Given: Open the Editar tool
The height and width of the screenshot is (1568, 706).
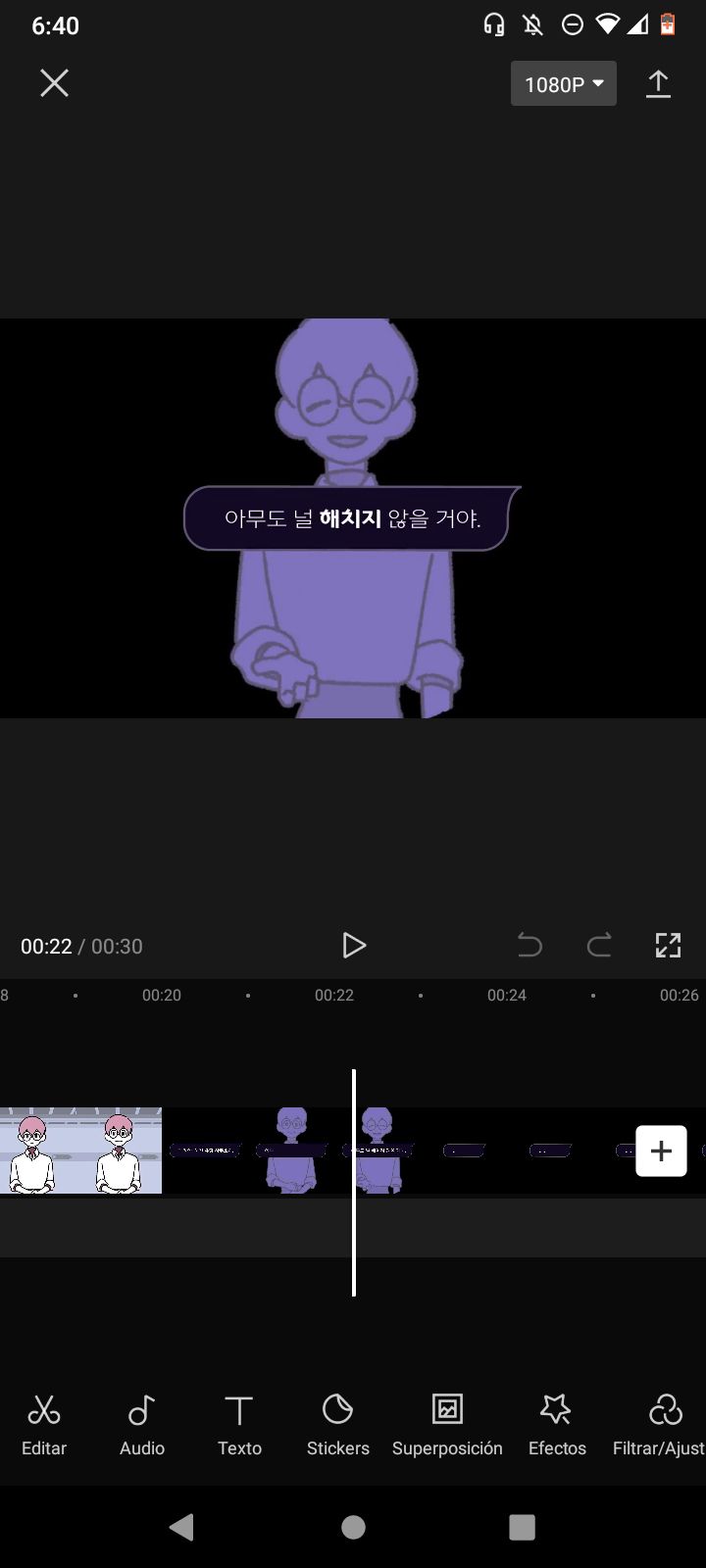Looking at the screenshot, I should 44,1426.
